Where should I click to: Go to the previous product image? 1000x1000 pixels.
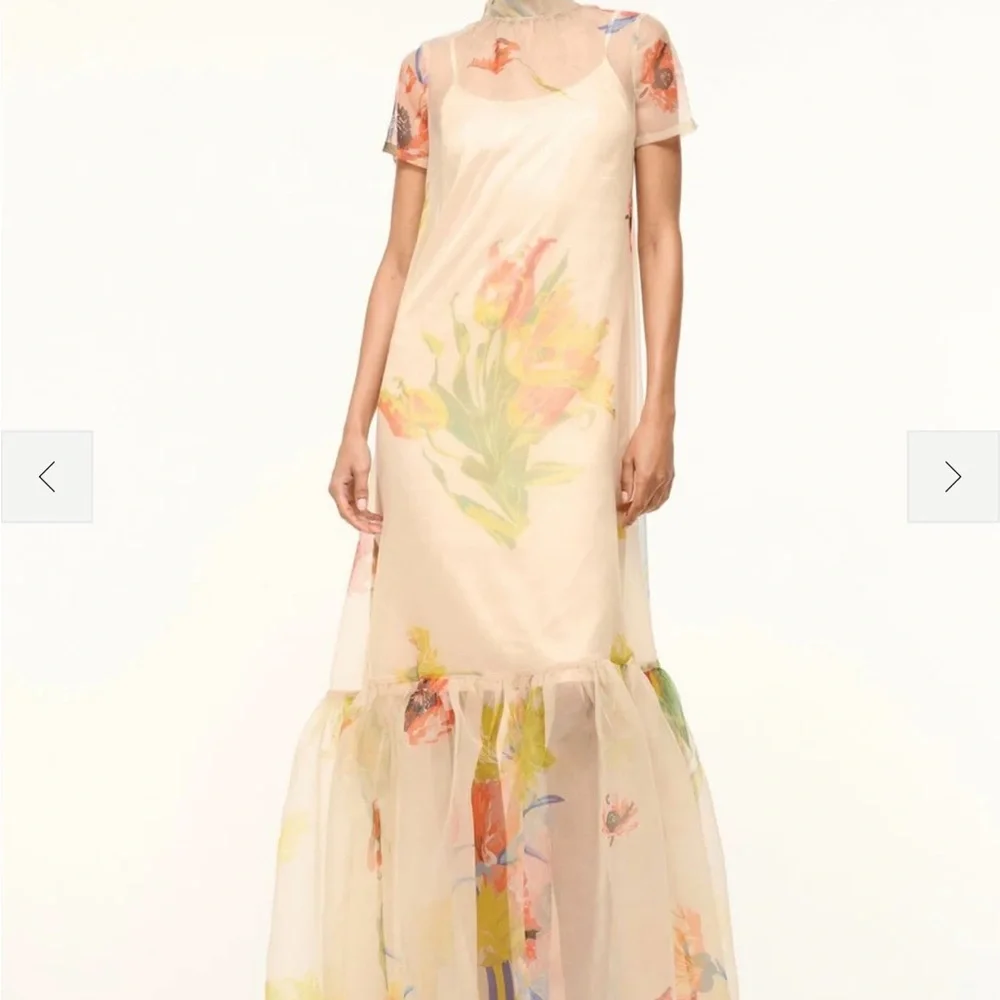click(x=47, y=476)
